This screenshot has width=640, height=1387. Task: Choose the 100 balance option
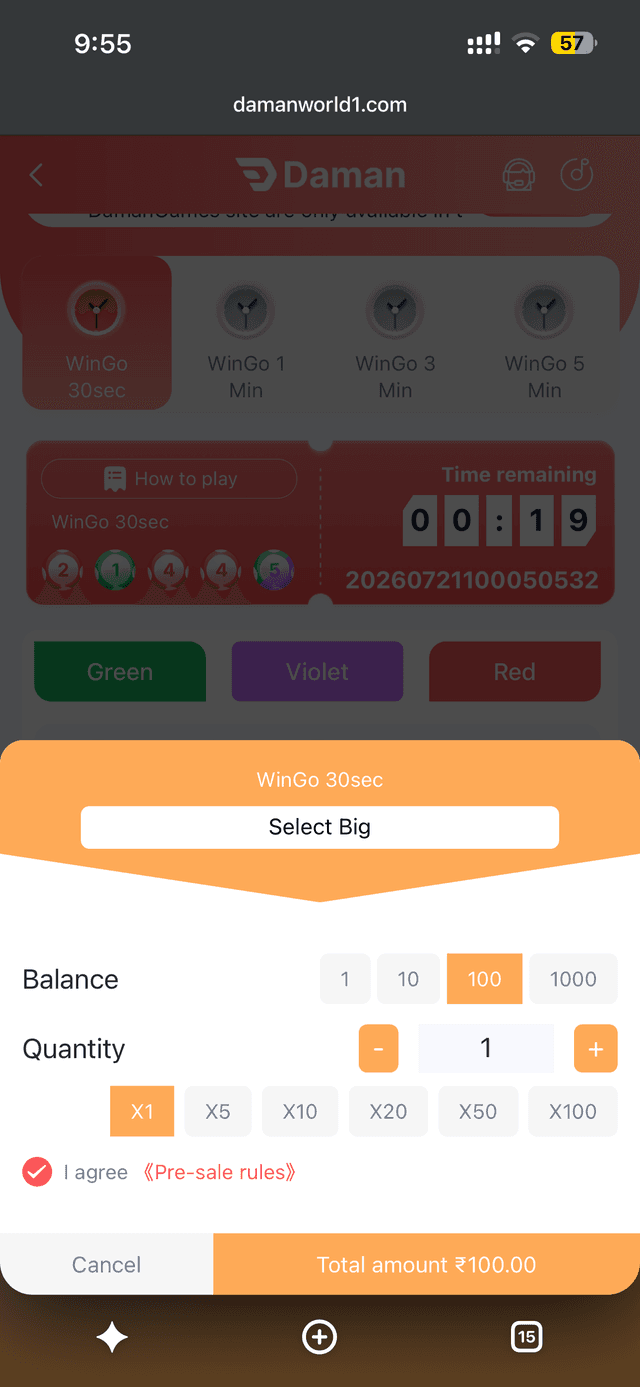(484, 979)
